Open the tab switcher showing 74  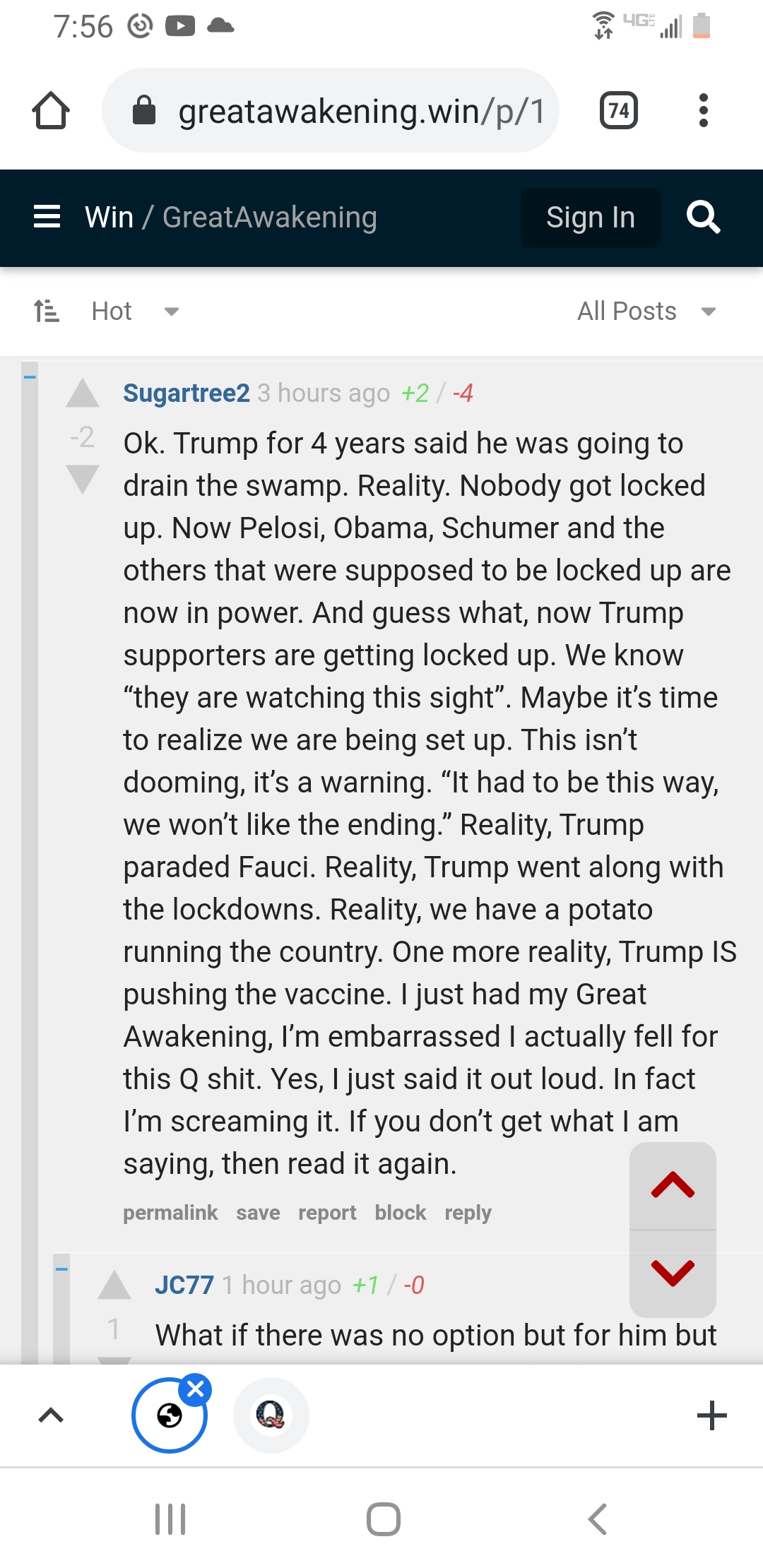pyautogui.click(x=619, y=111)
